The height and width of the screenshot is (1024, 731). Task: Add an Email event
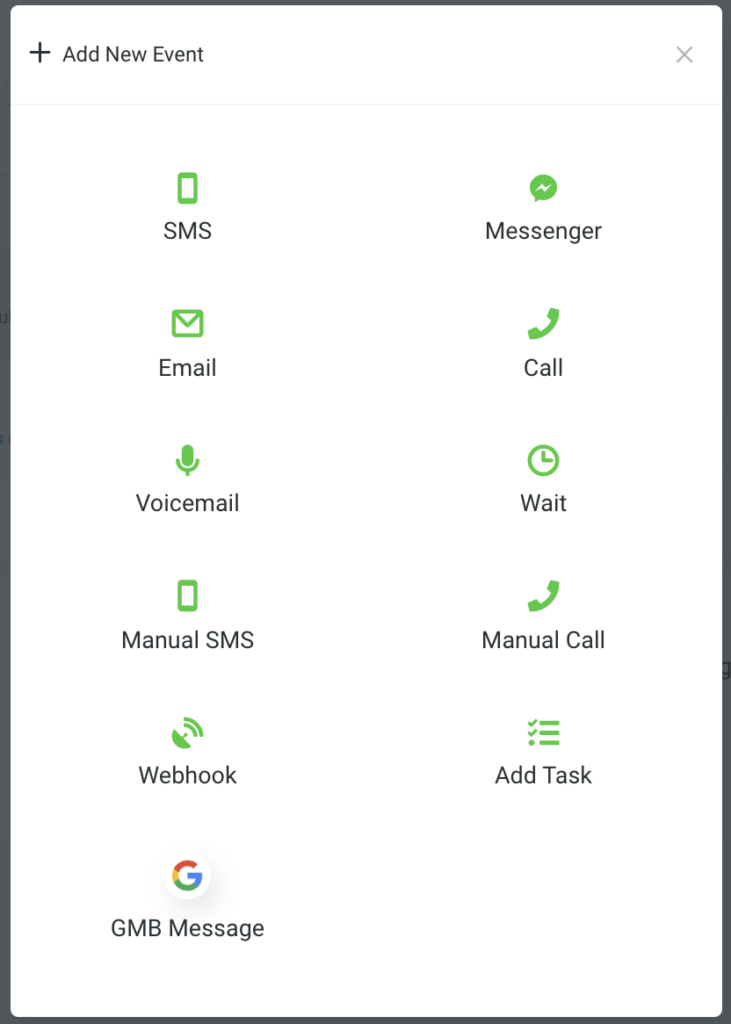(187, 343)
